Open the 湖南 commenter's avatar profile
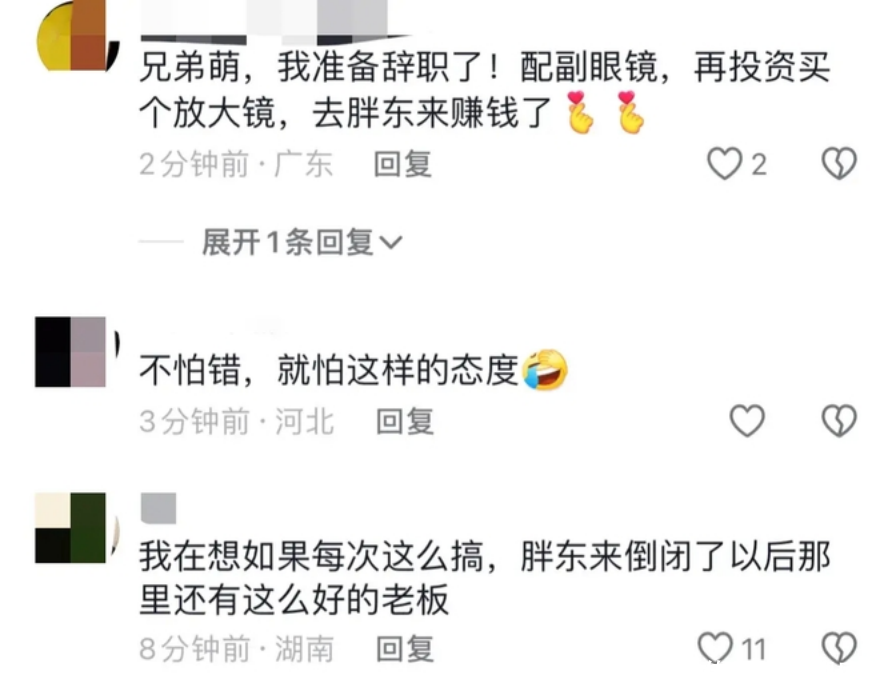 click(x=70, y=528)
